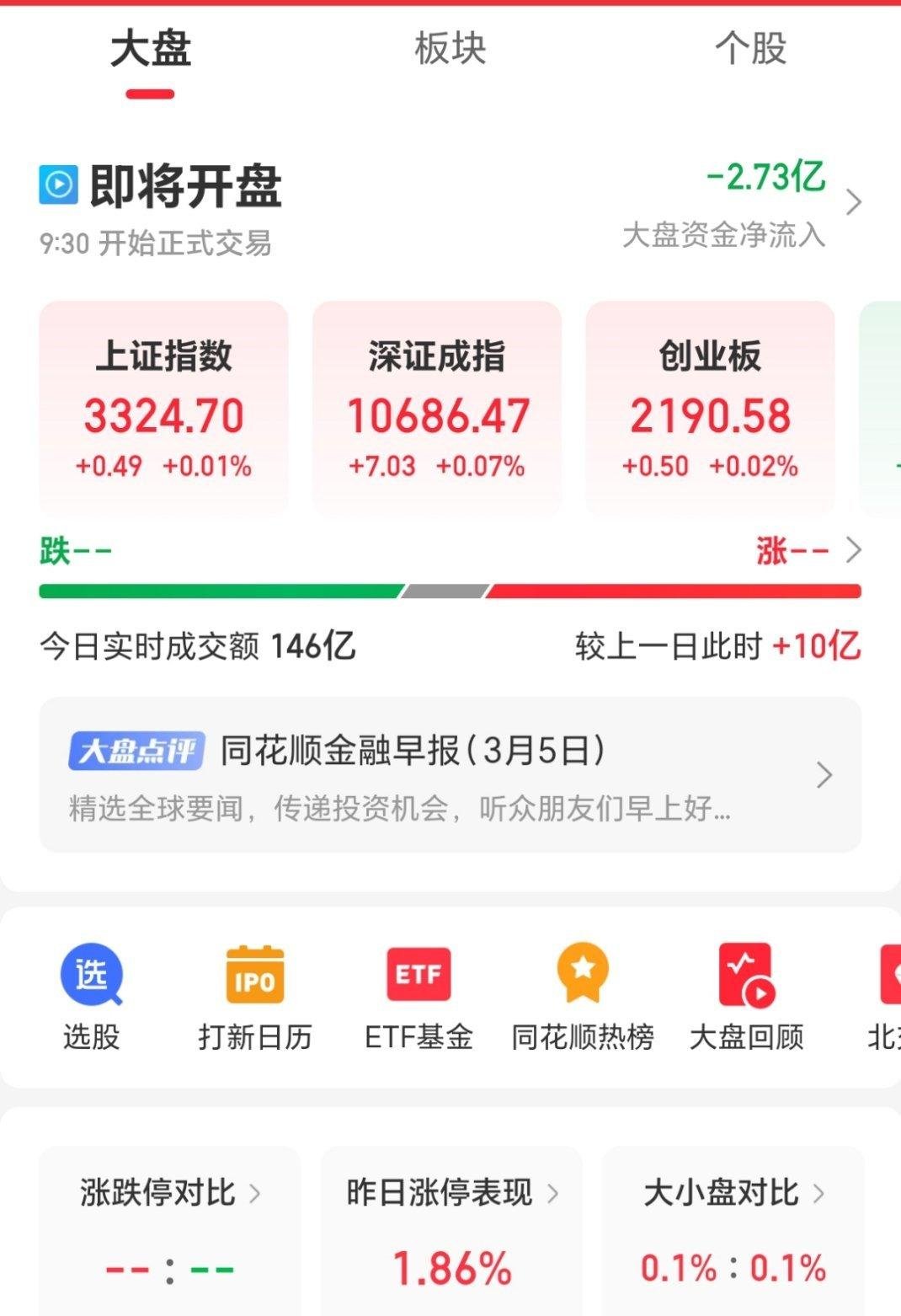Image resolution: width=901 pixels, height=1316 pixels.
Task: Select the 大盘 tab
Action: 150,51
